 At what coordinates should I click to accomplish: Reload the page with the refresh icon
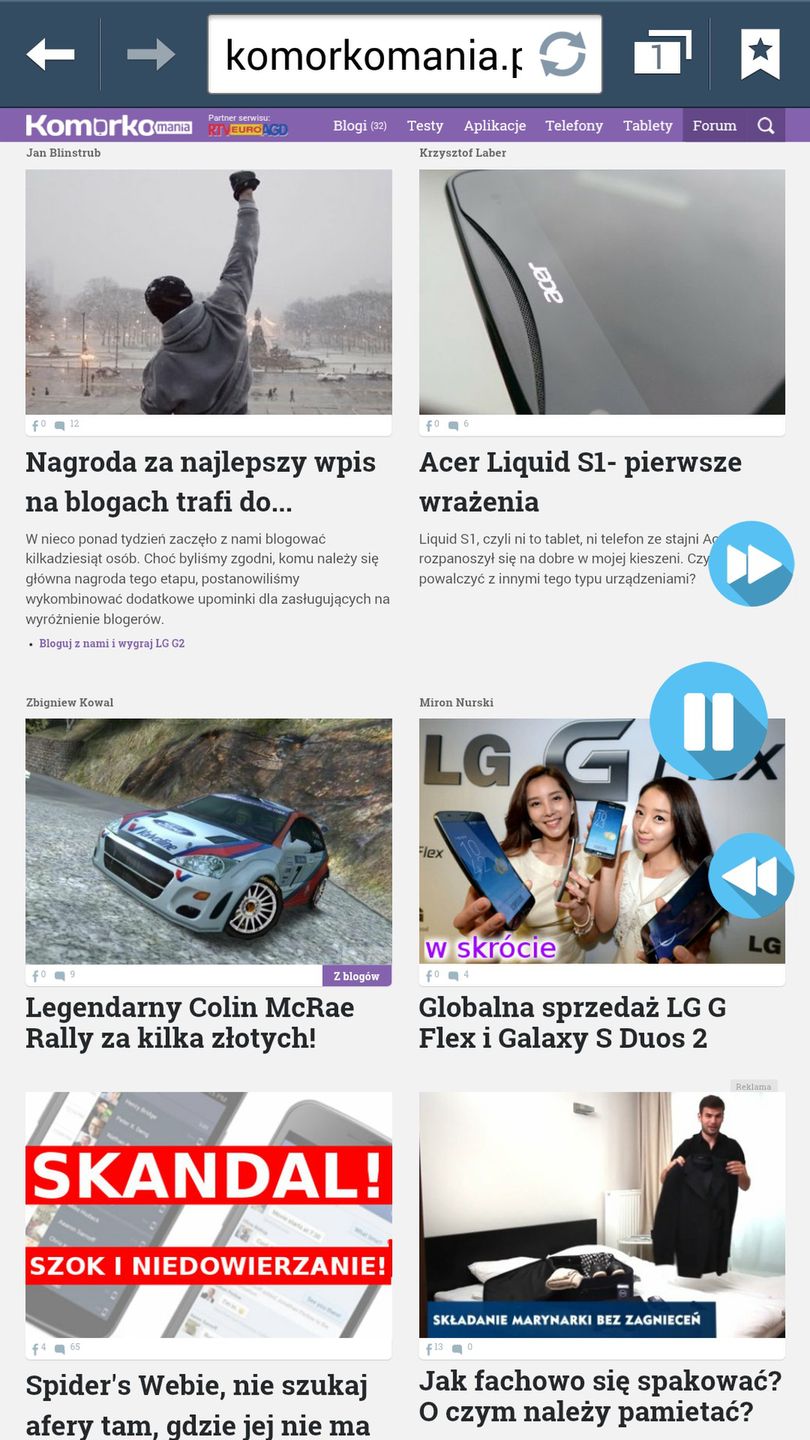pos(564,57)
